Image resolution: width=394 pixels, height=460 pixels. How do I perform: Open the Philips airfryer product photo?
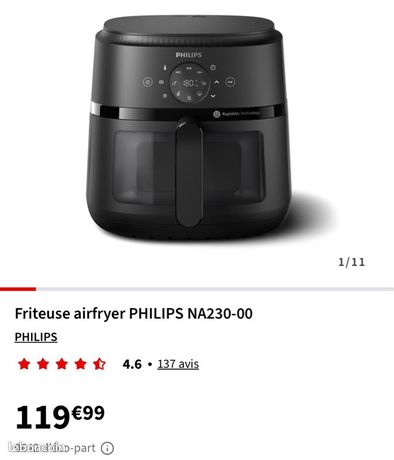(189, 127)
